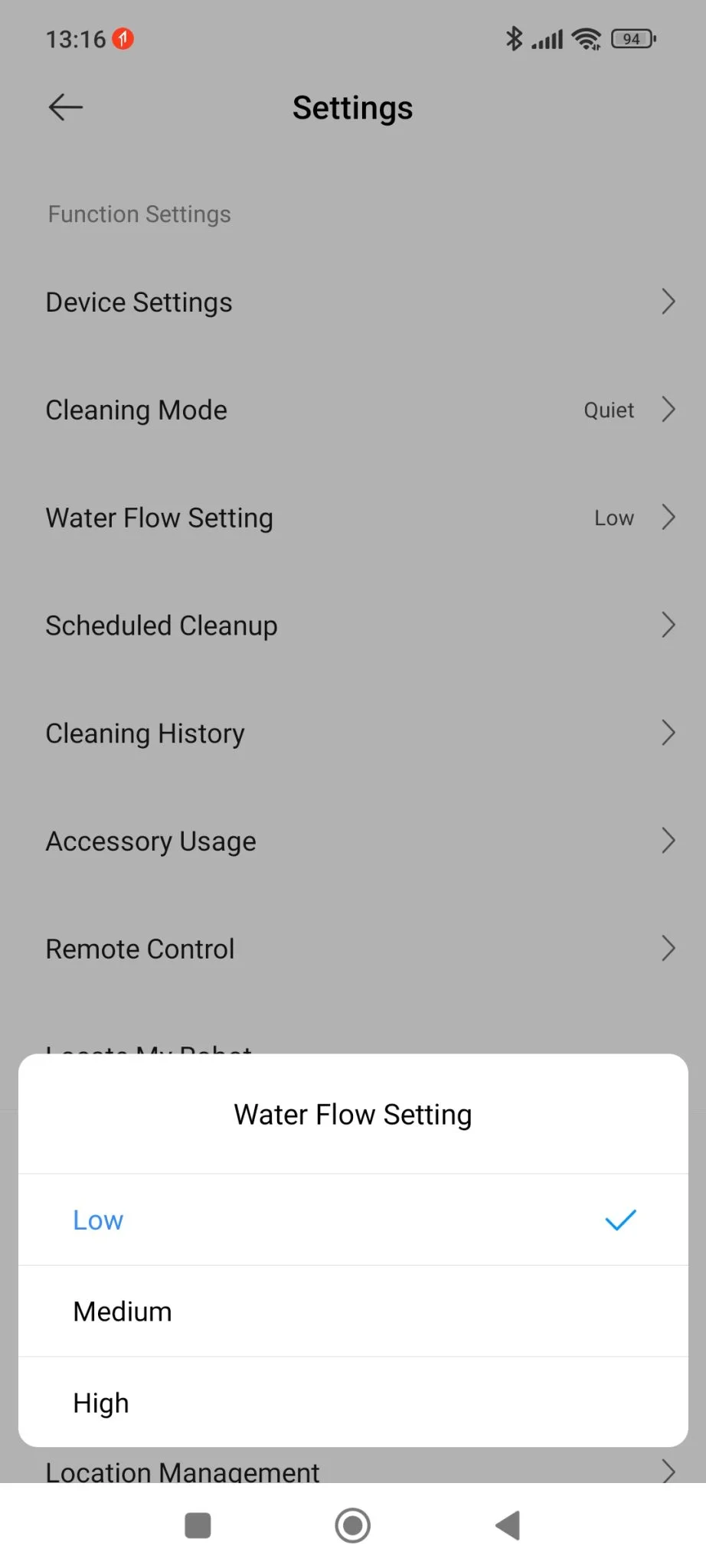Tap the system back button

pyautogui.click(x=508, y=1525)
